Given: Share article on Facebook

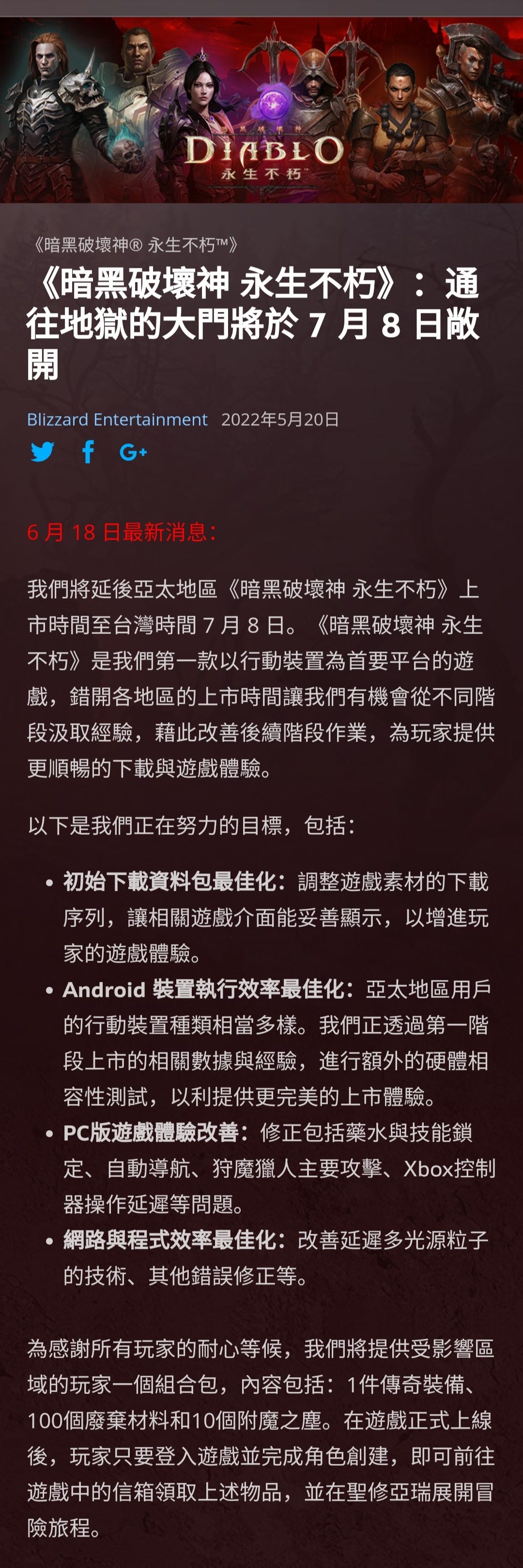Looking at the screenshot, I should (88, 452).
